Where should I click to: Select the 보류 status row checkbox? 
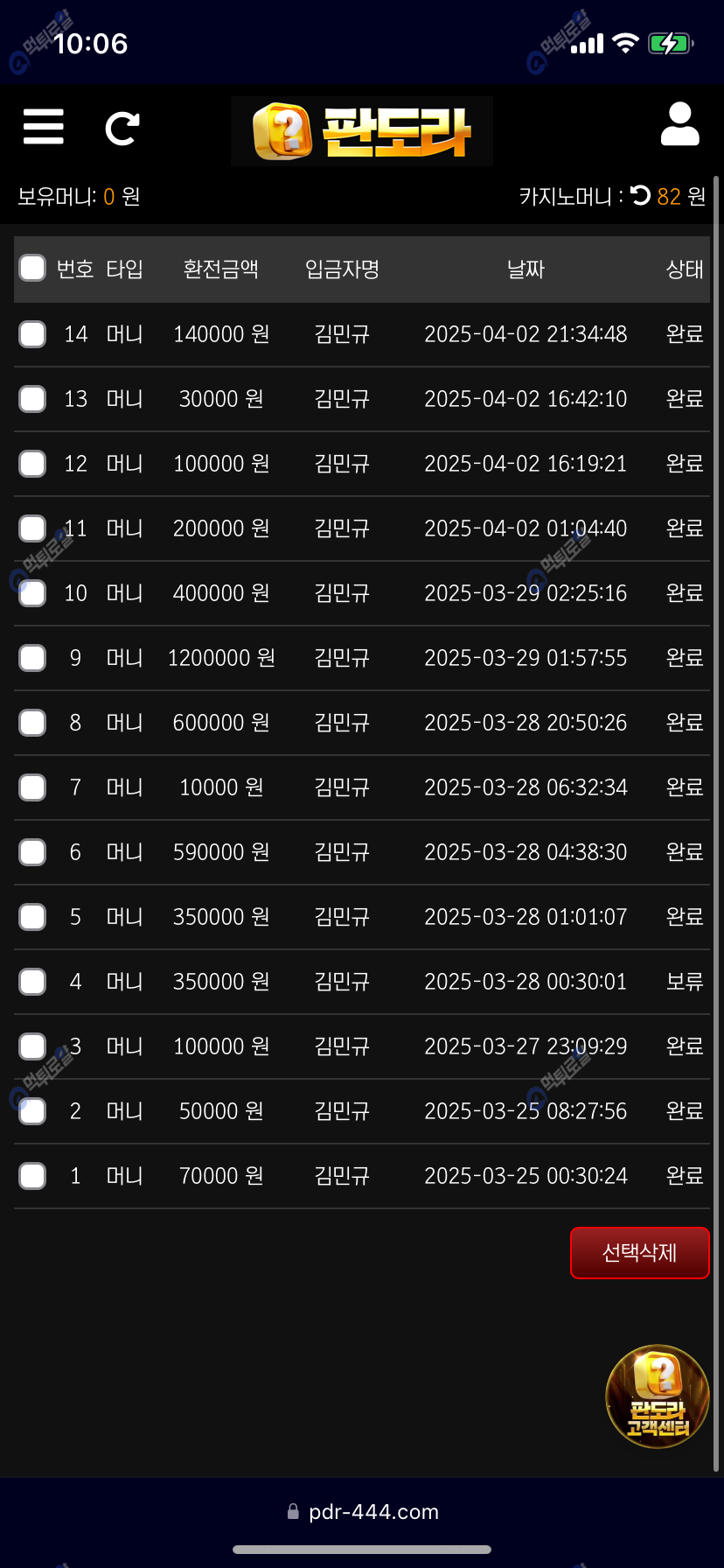[32, 981]
